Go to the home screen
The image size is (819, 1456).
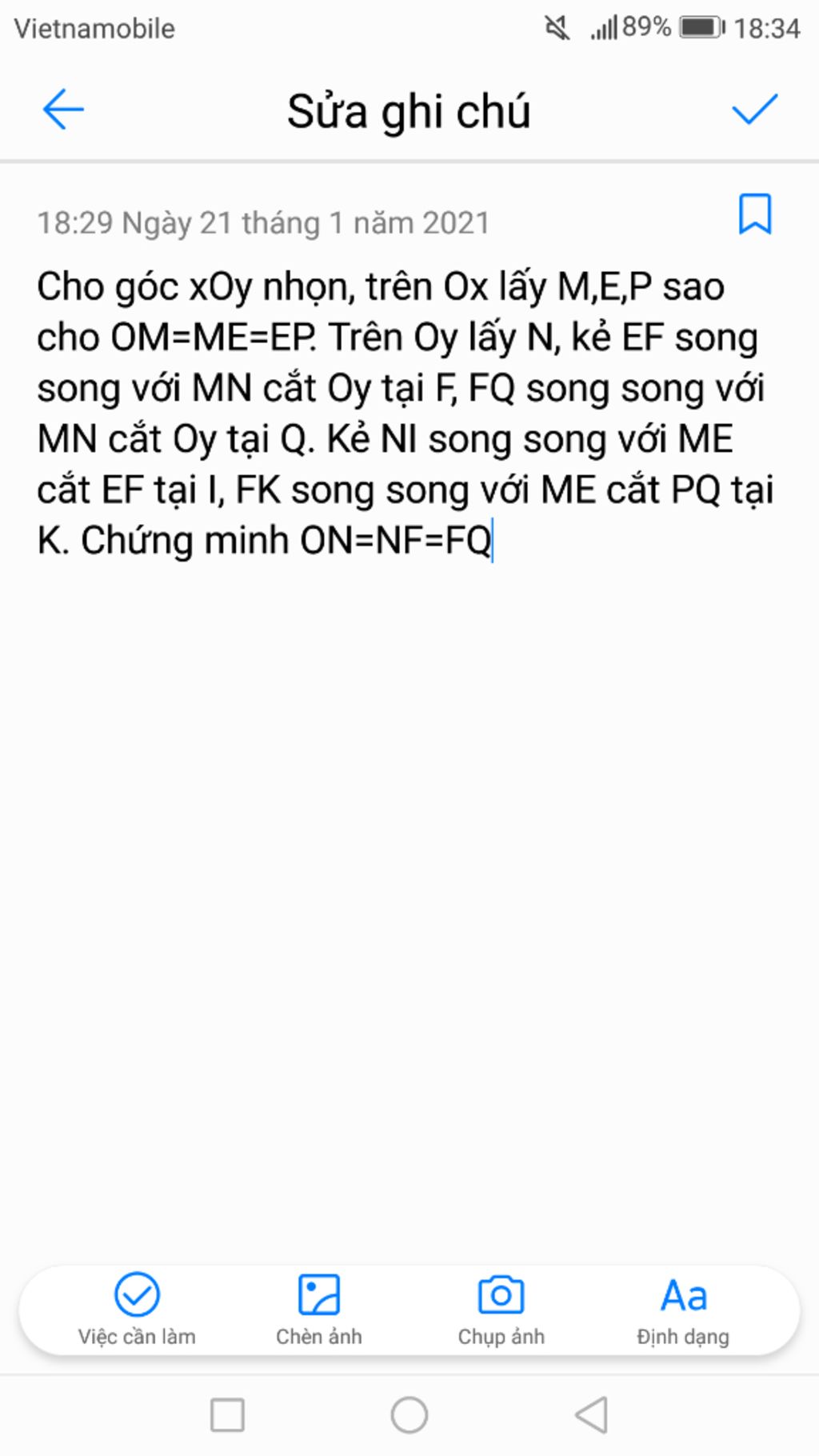409,1415
